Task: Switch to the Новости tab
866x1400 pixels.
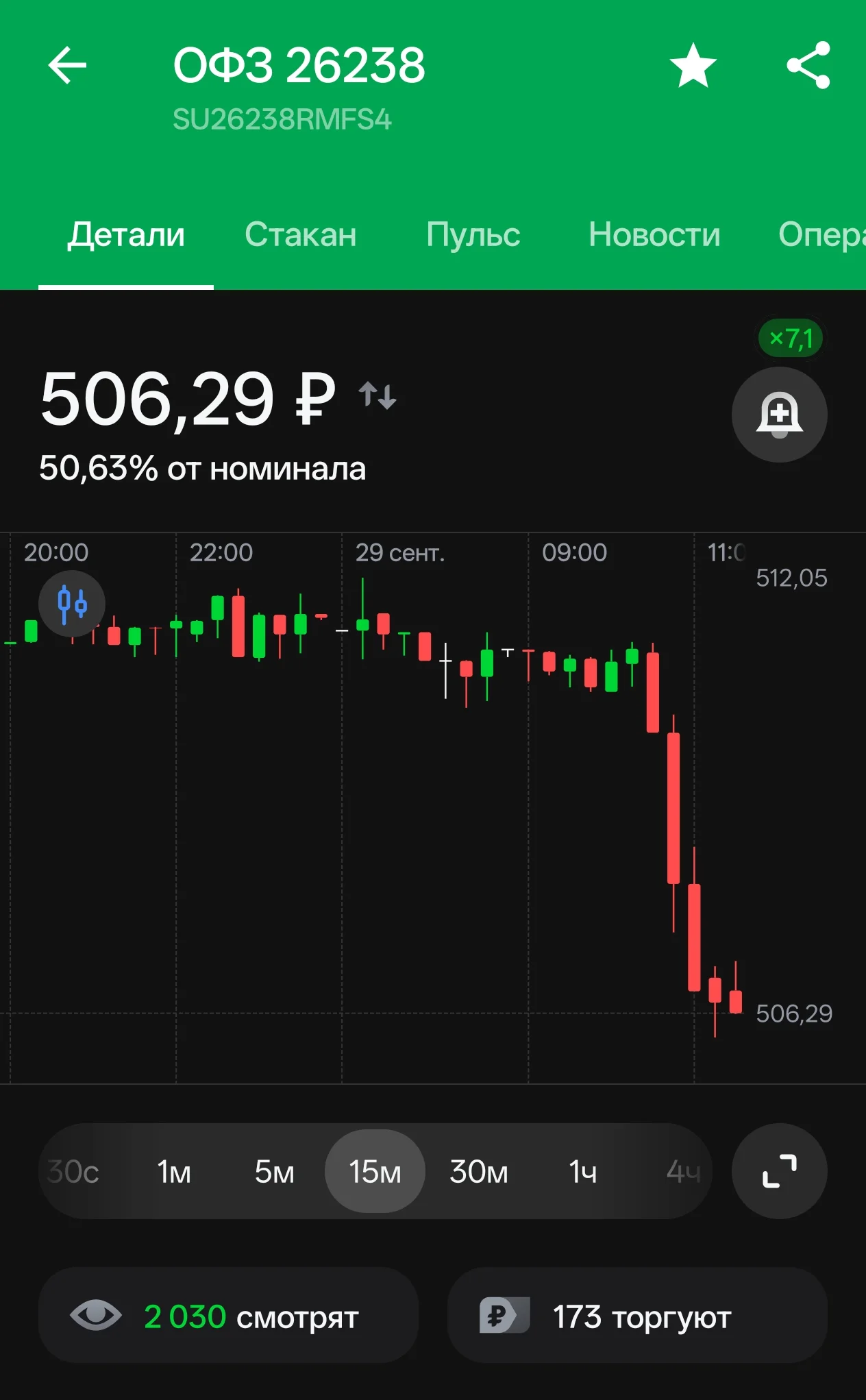Action: point(654,234)
